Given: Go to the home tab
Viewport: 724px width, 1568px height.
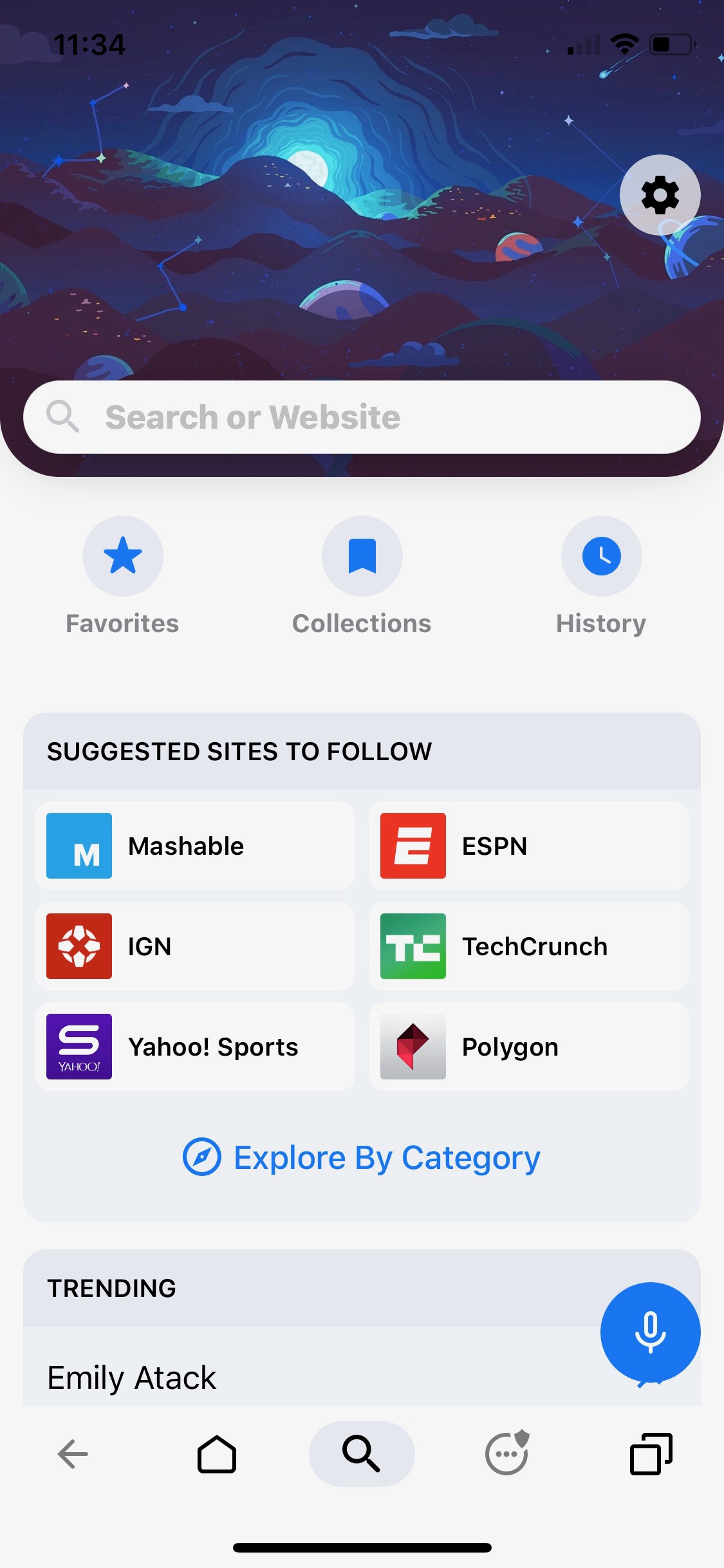Looking at the screenshot, I should tap(217, 1454).
